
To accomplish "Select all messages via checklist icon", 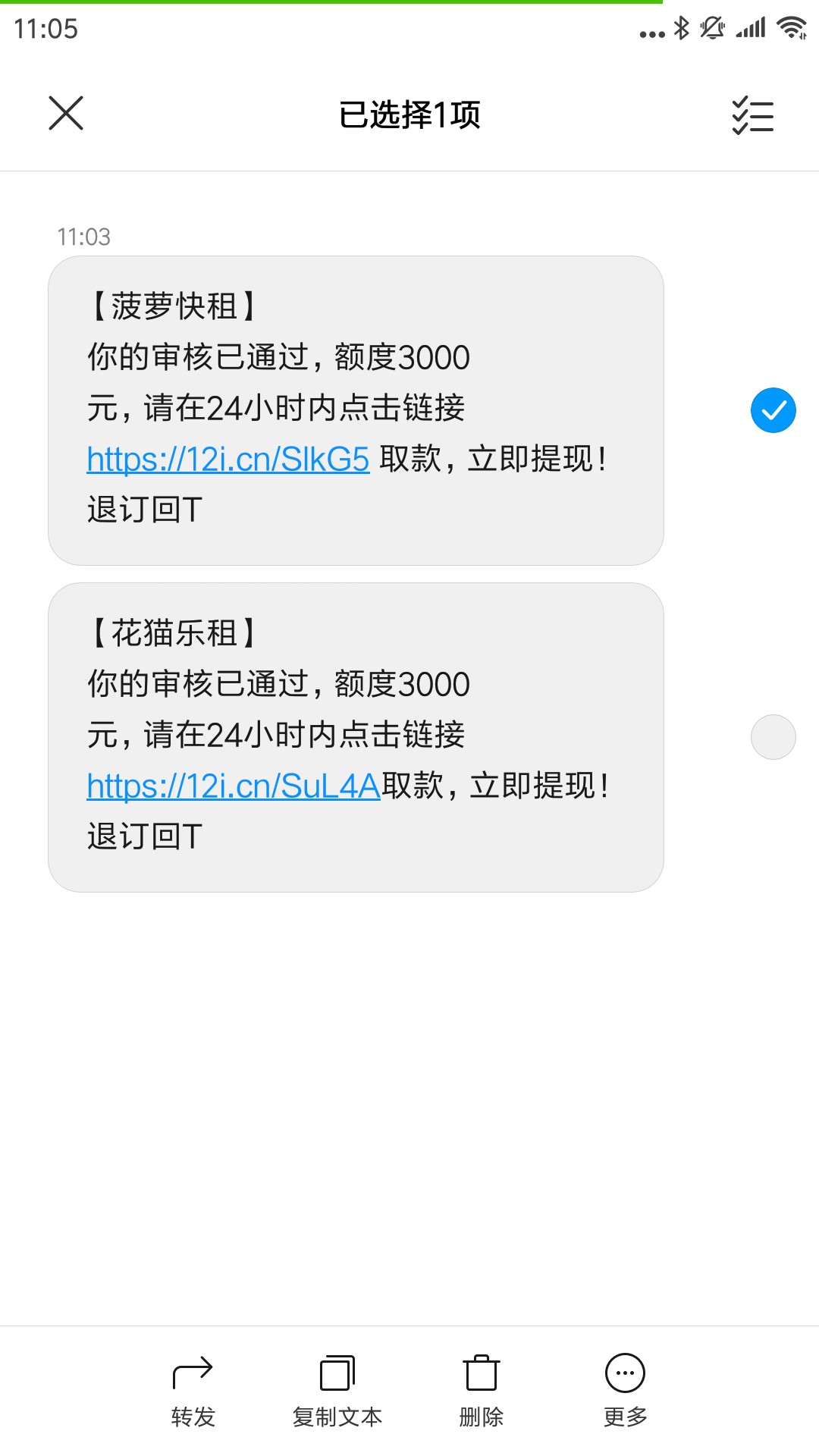I will click(x=752, y=115).
